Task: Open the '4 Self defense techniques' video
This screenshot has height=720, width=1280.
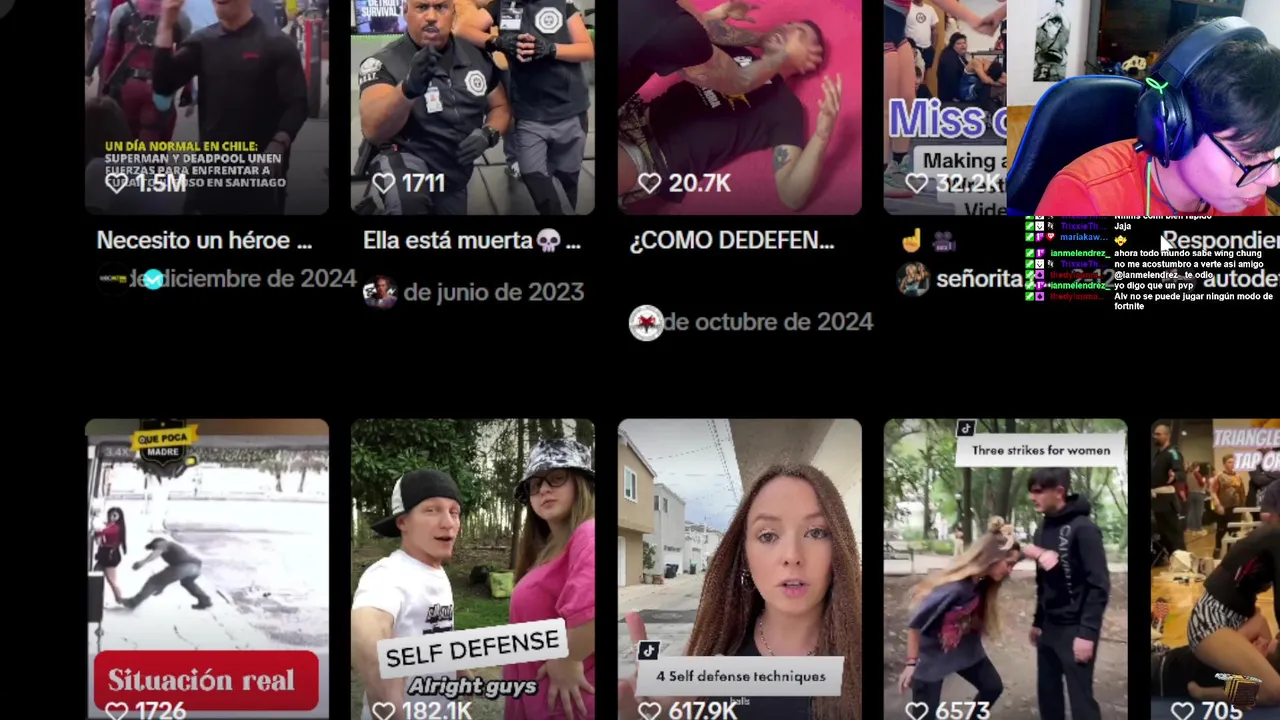Action: [x=739, y=560]
